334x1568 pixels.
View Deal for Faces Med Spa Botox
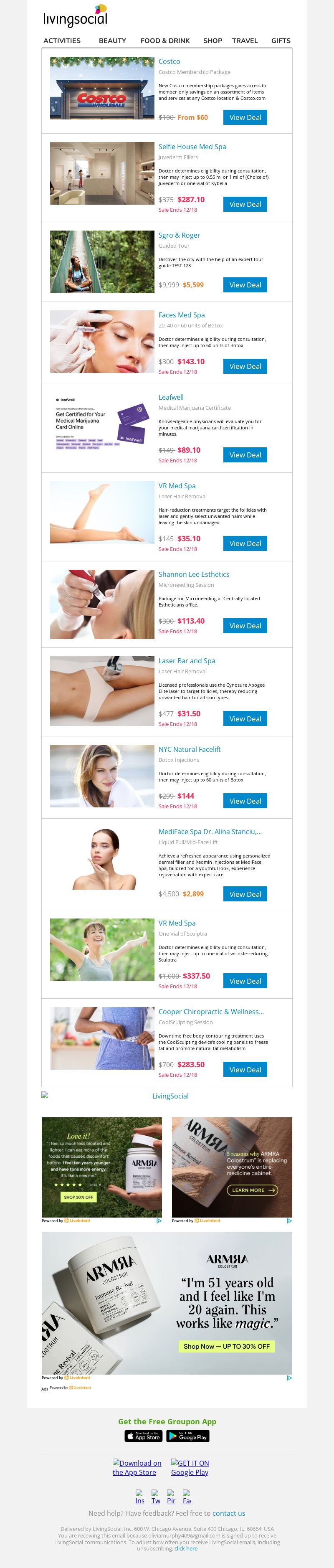coord(245,366)
